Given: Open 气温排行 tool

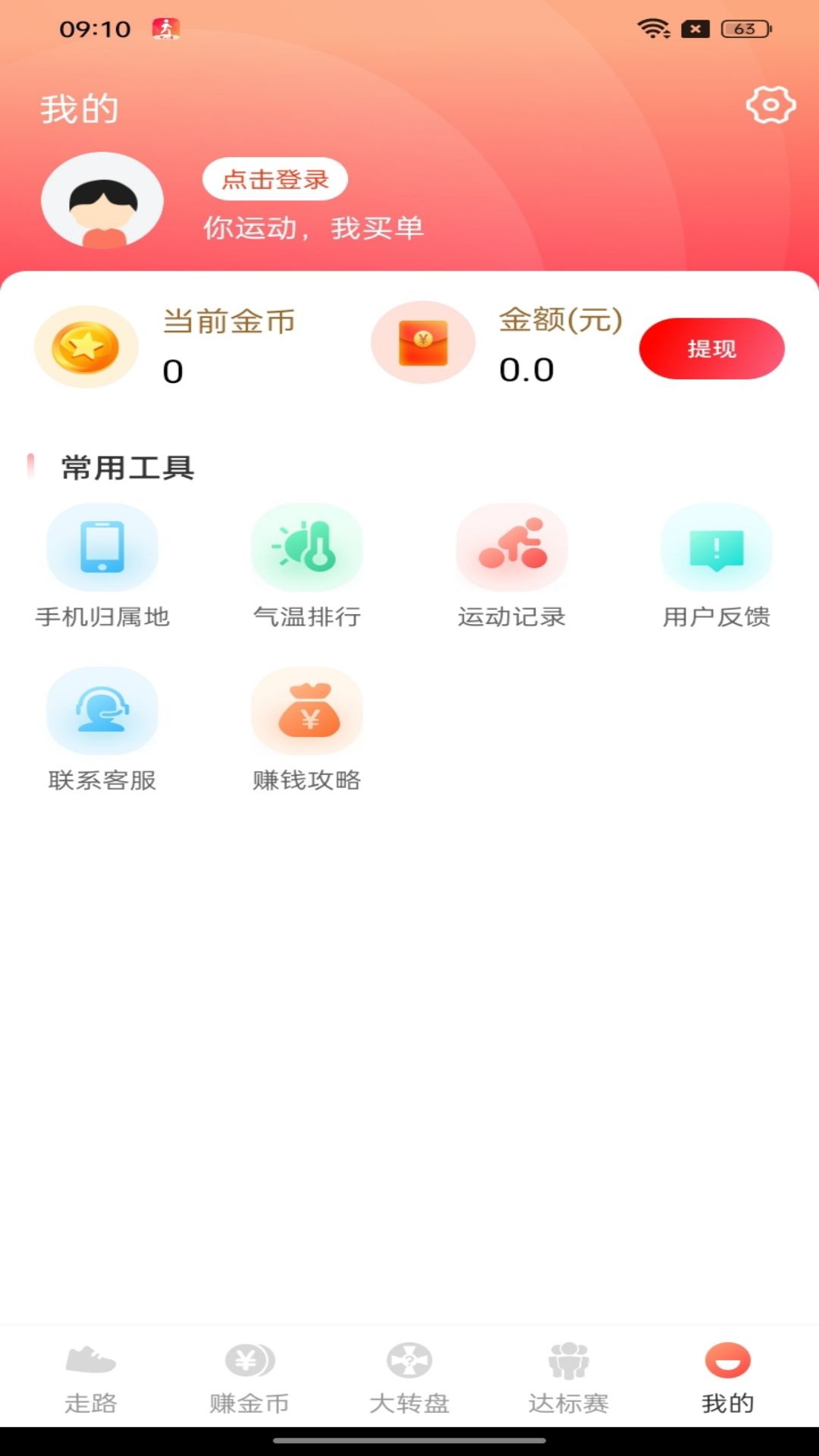Looking at the screenshot, I should [307, 566].
